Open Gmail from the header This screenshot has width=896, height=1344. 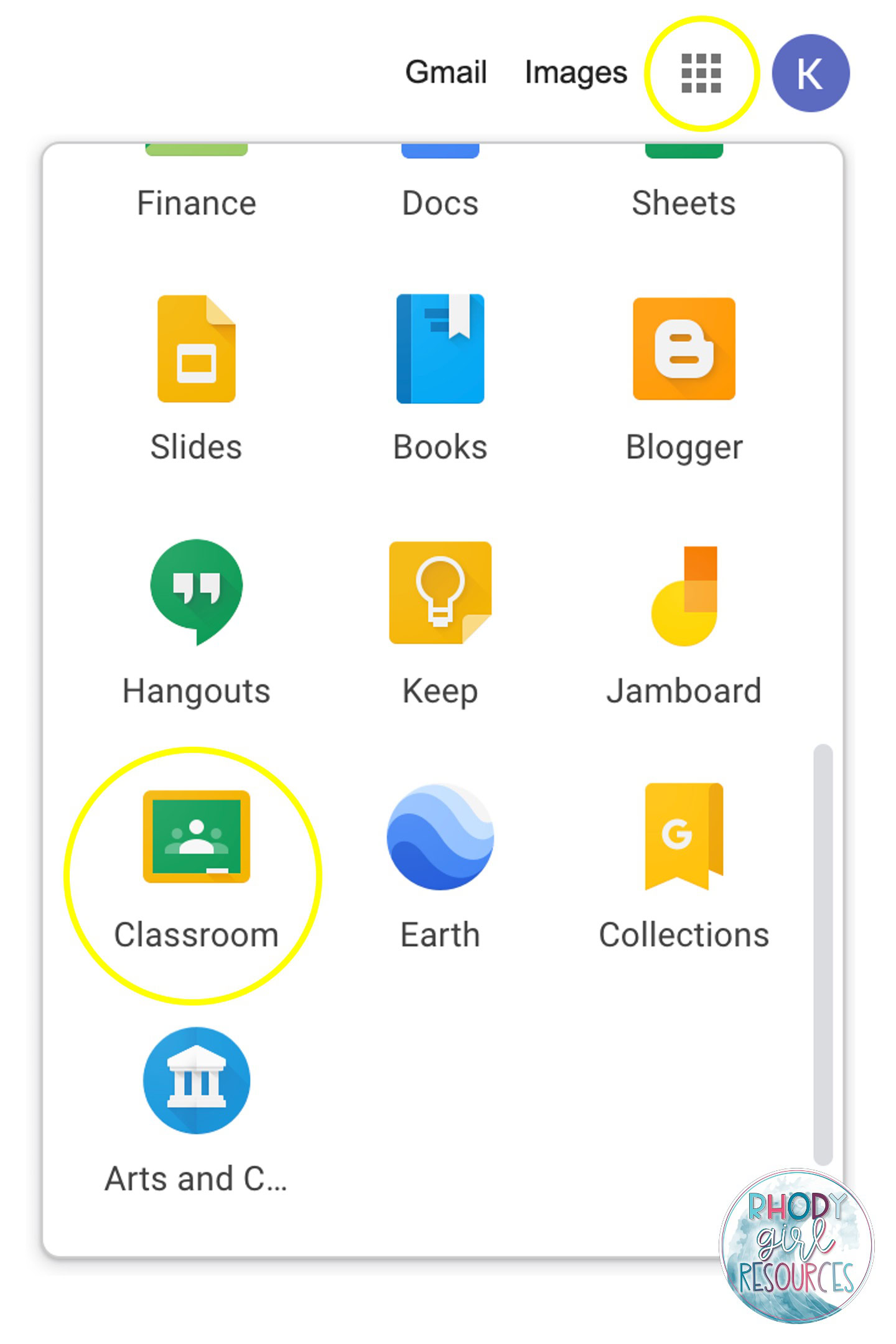tap(446, 72)
